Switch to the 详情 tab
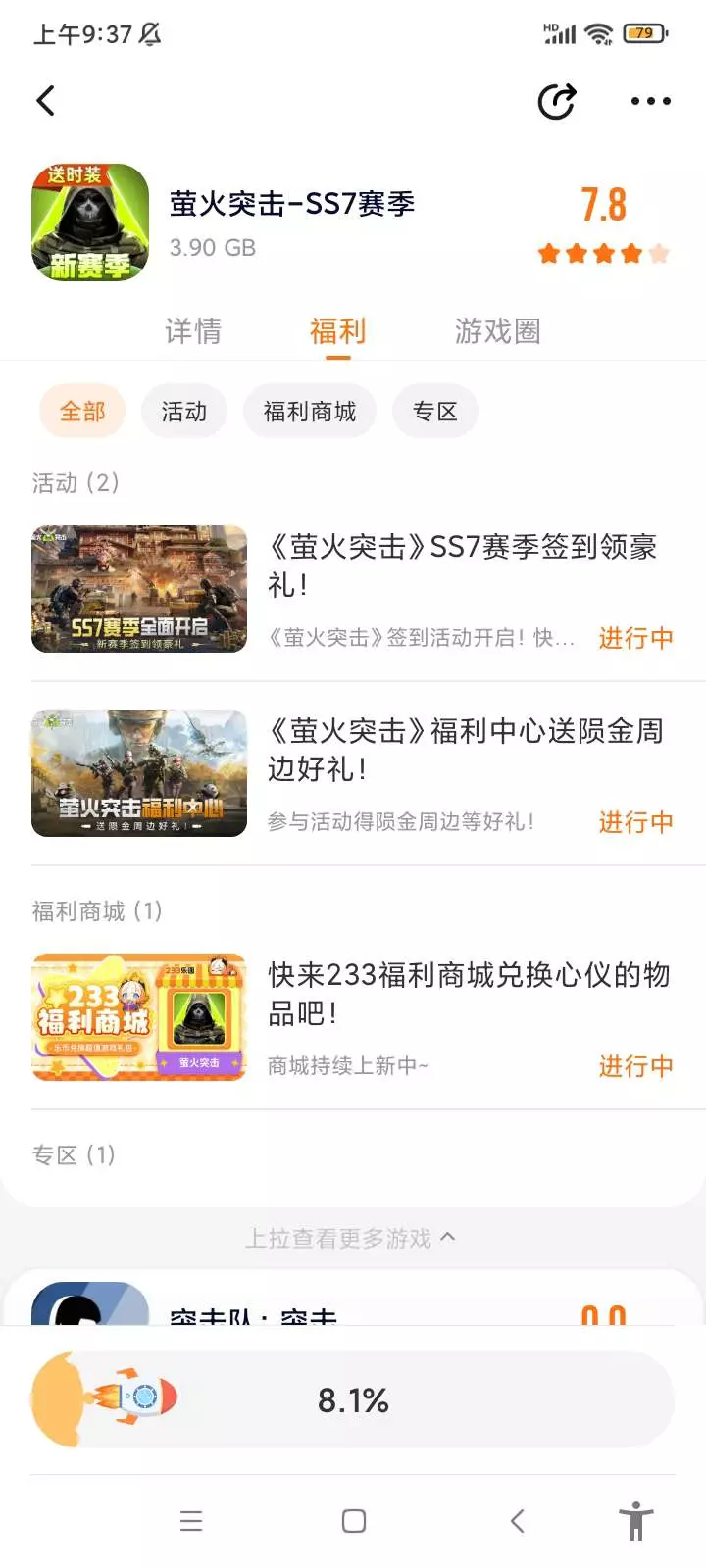The width and height of the screenshot is (706, 1568). 193,331
